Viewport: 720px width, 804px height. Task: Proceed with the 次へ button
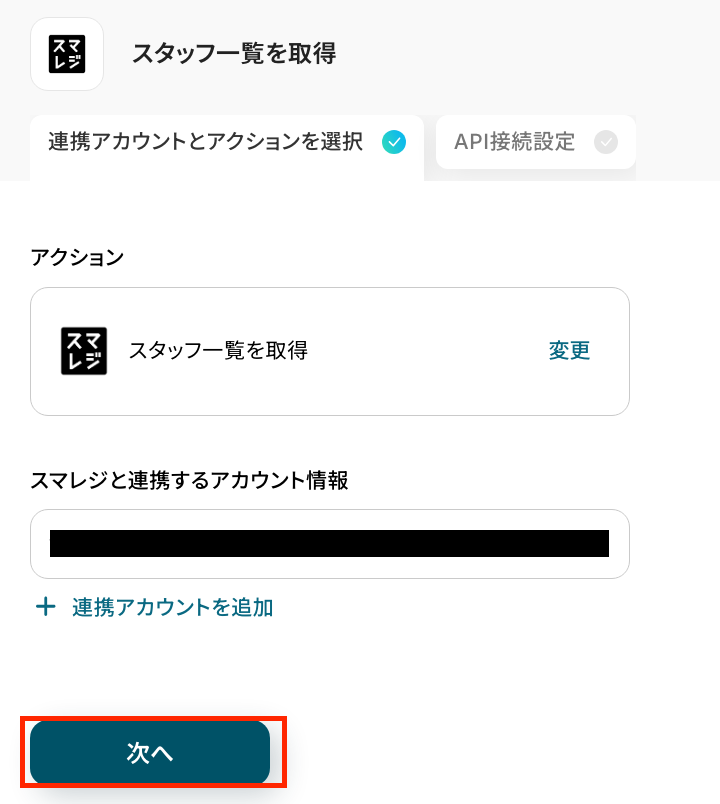(150, 753)
